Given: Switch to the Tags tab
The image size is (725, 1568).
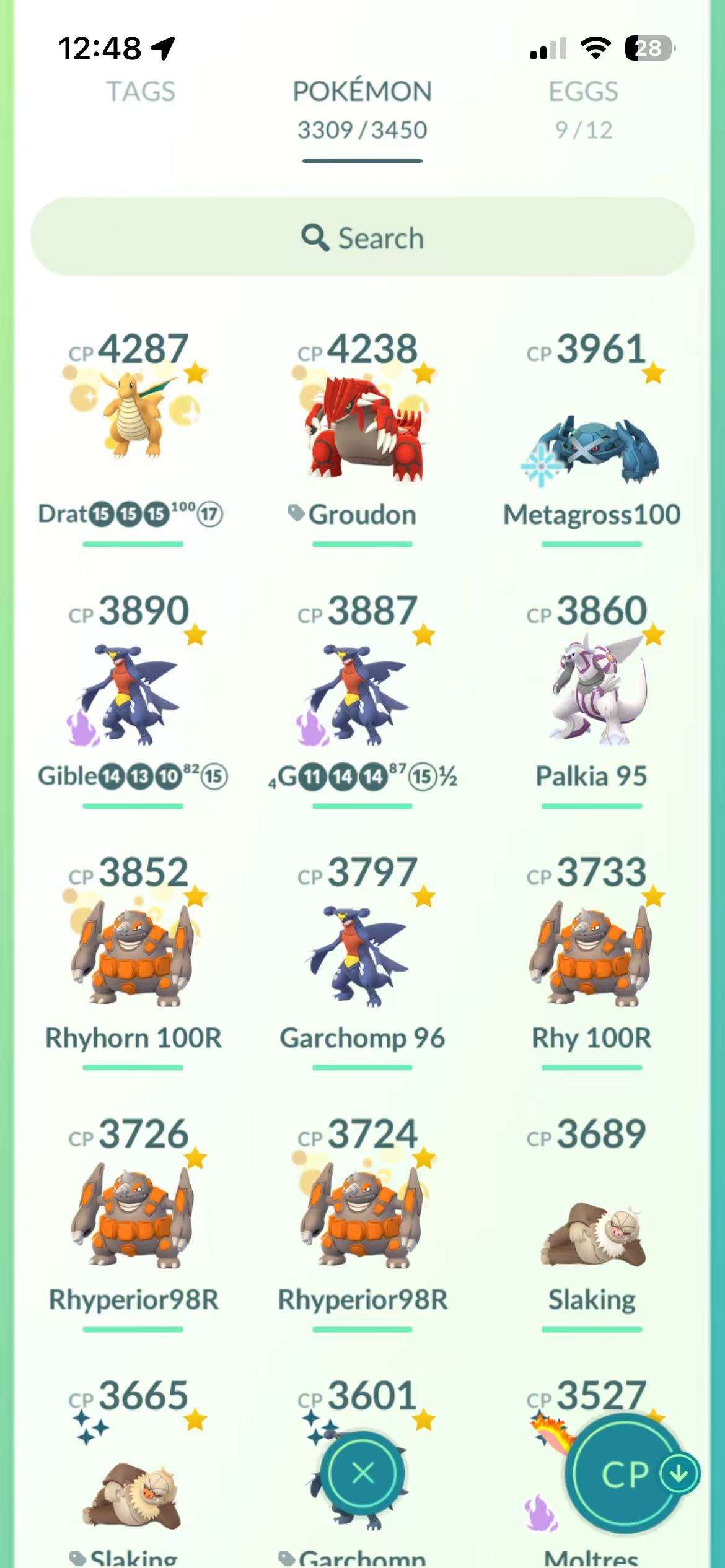Looking at the screenshot, I should [x=141, y=92].
